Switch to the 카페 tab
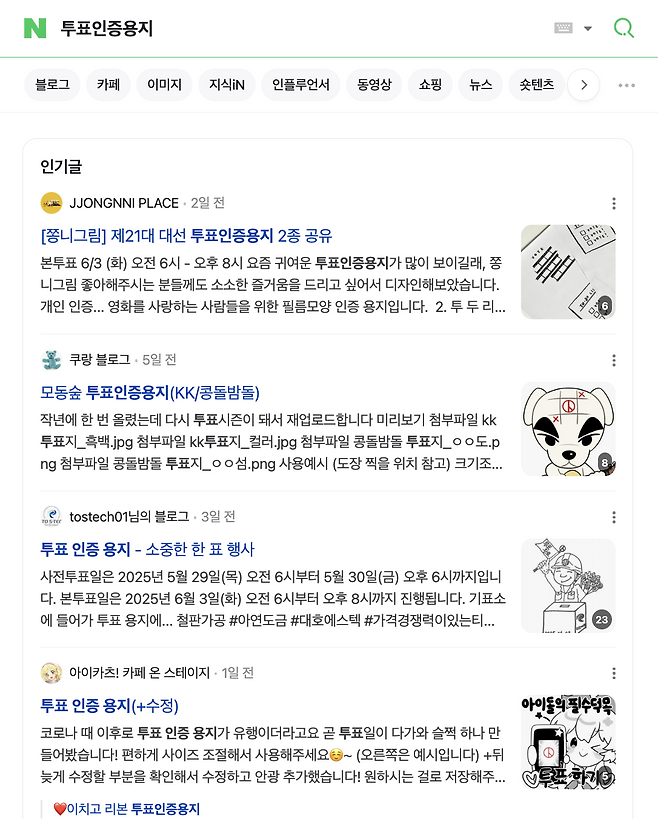658x819 pixels. (x=108, y=85)
